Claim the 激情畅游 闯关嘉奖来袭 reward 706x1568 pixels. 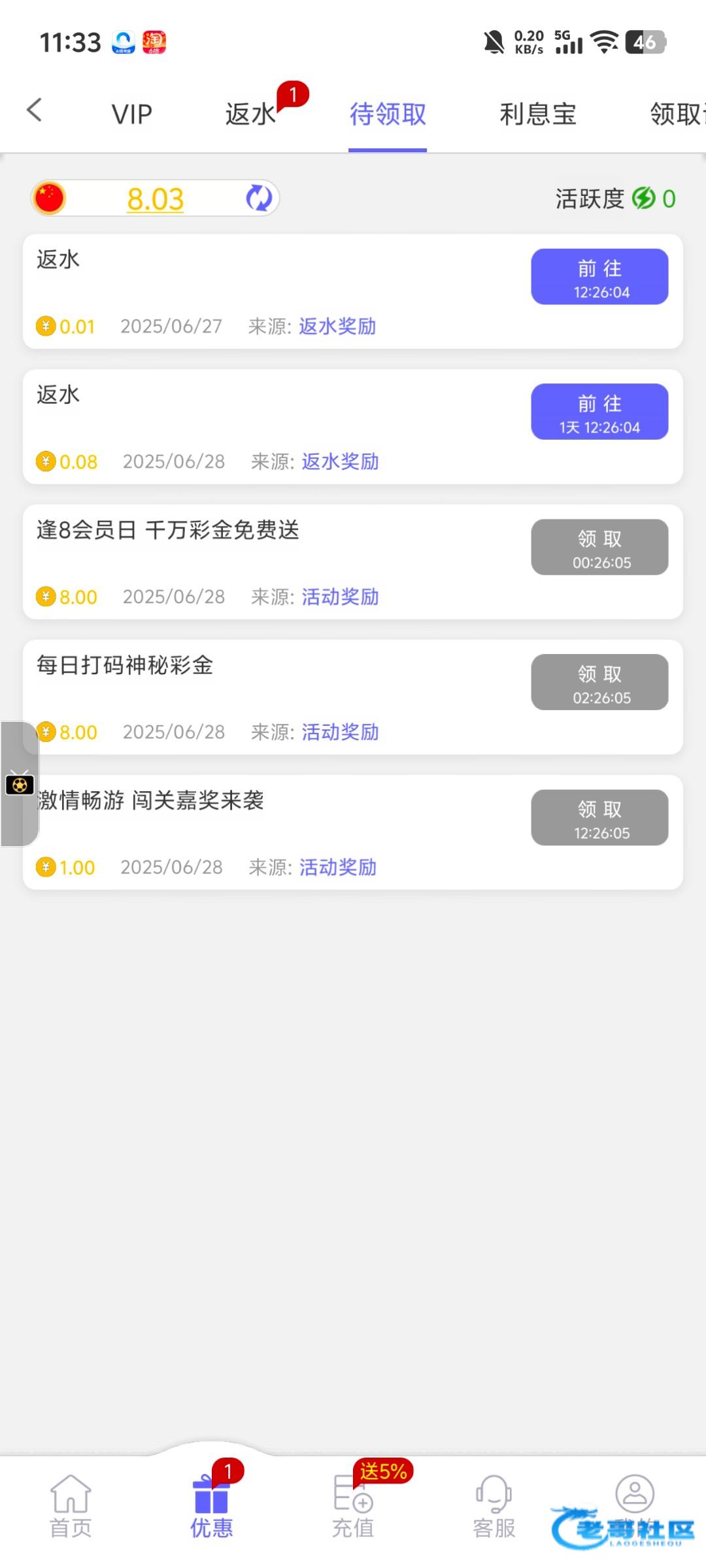[x=599, y=817]
